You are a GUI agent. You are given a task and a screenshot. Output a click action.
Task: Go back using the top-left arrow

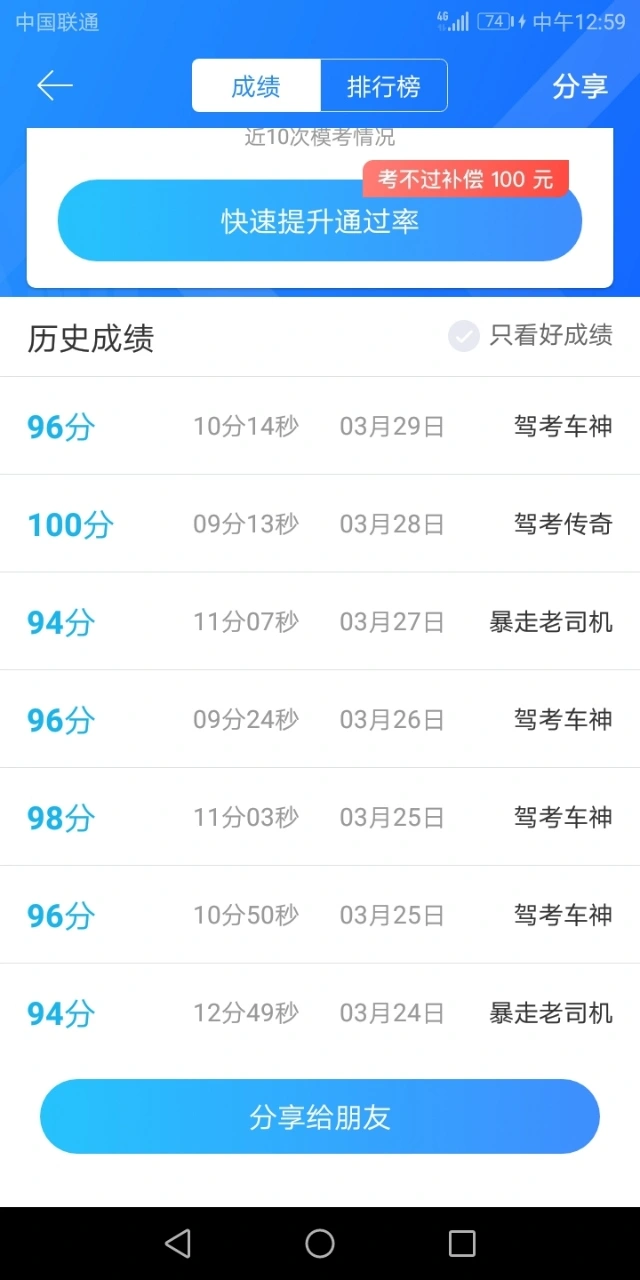tap(55, 86)
